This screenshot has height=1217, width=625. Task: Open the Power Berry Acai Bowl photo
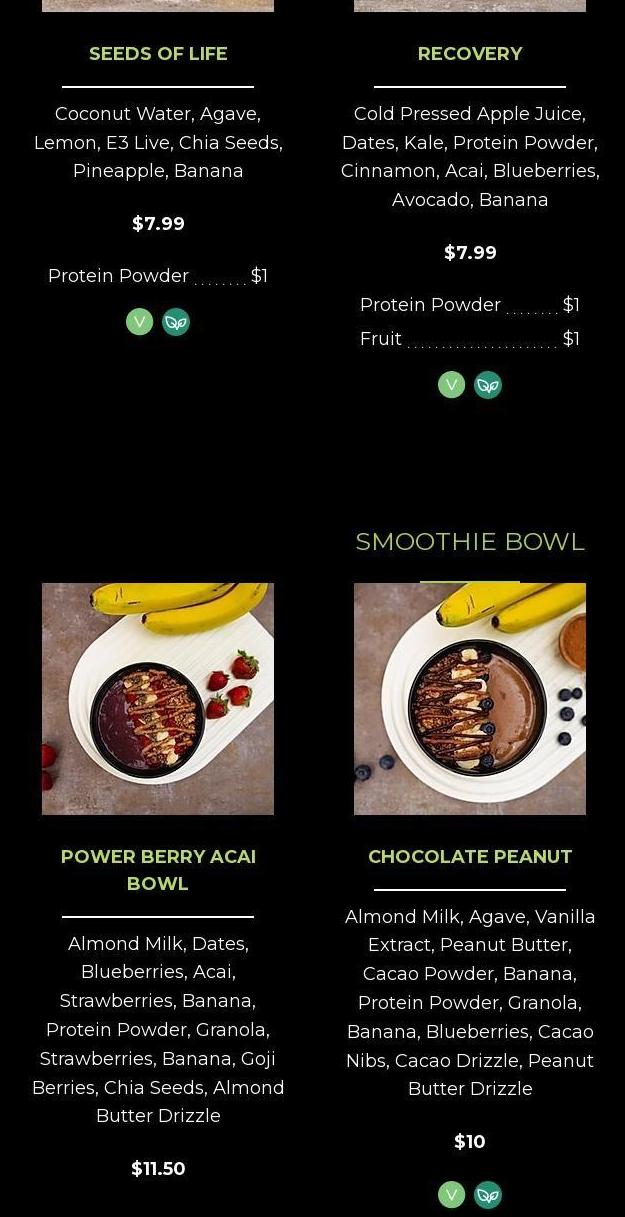tap(158, 698)
